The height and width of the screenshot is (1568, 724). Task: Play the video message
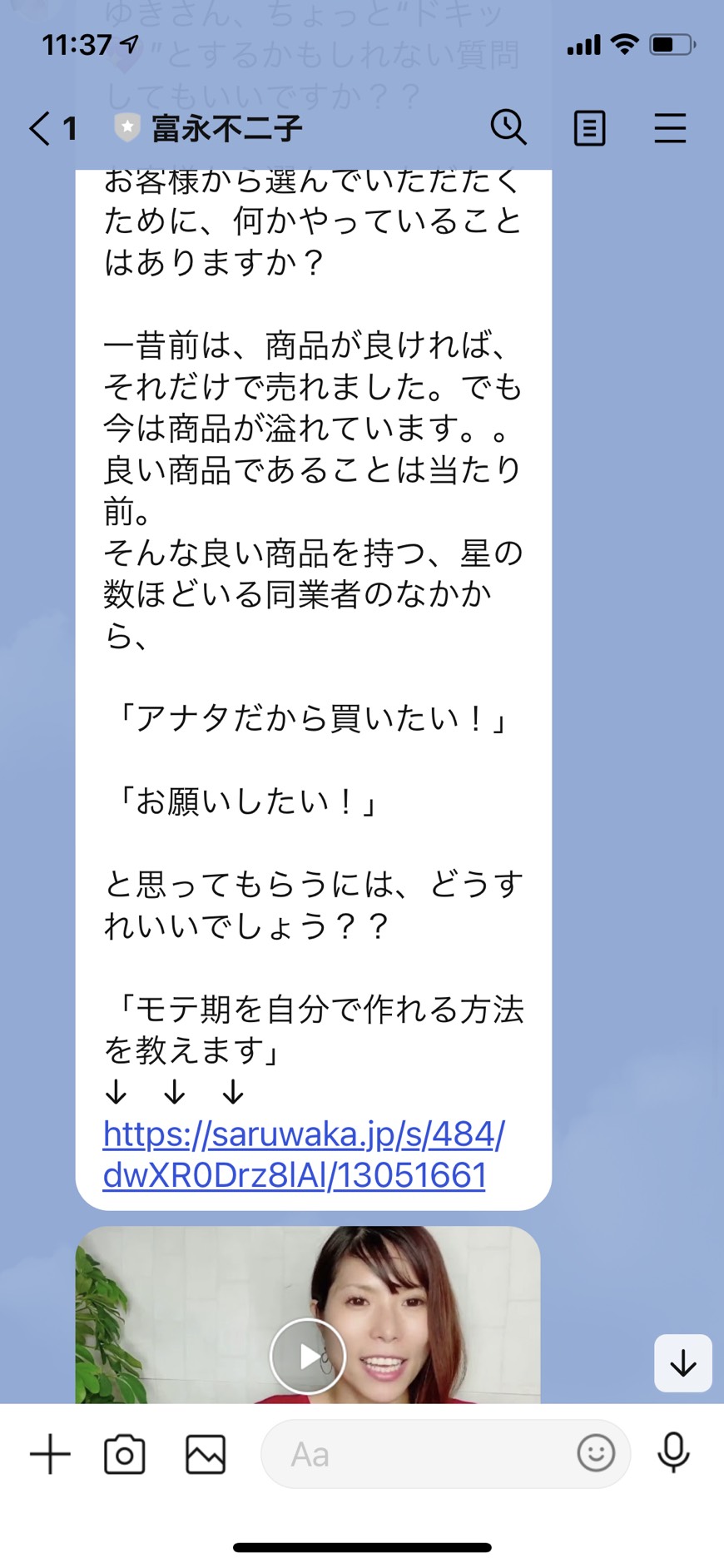click(308, 1356)
